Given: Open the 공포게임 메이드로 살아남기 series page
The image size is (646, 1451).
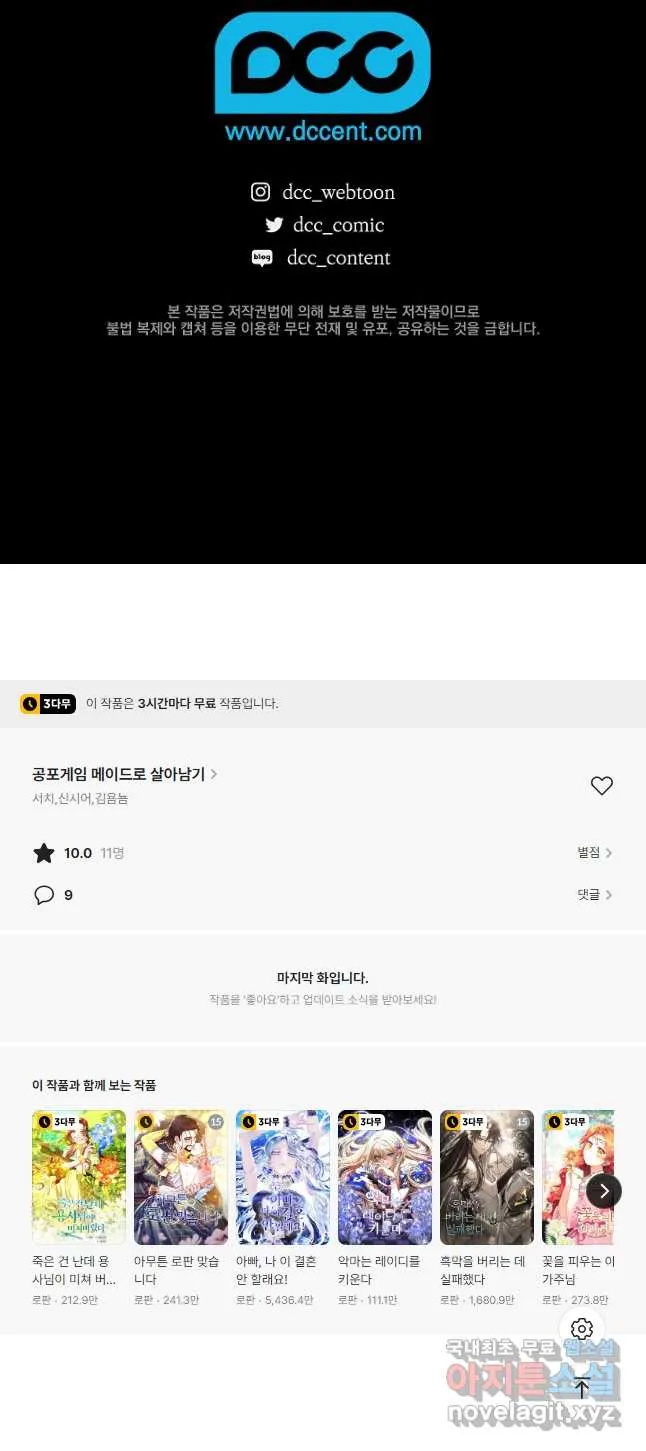Looking at the screenshot, I should [x=125, y=774].
